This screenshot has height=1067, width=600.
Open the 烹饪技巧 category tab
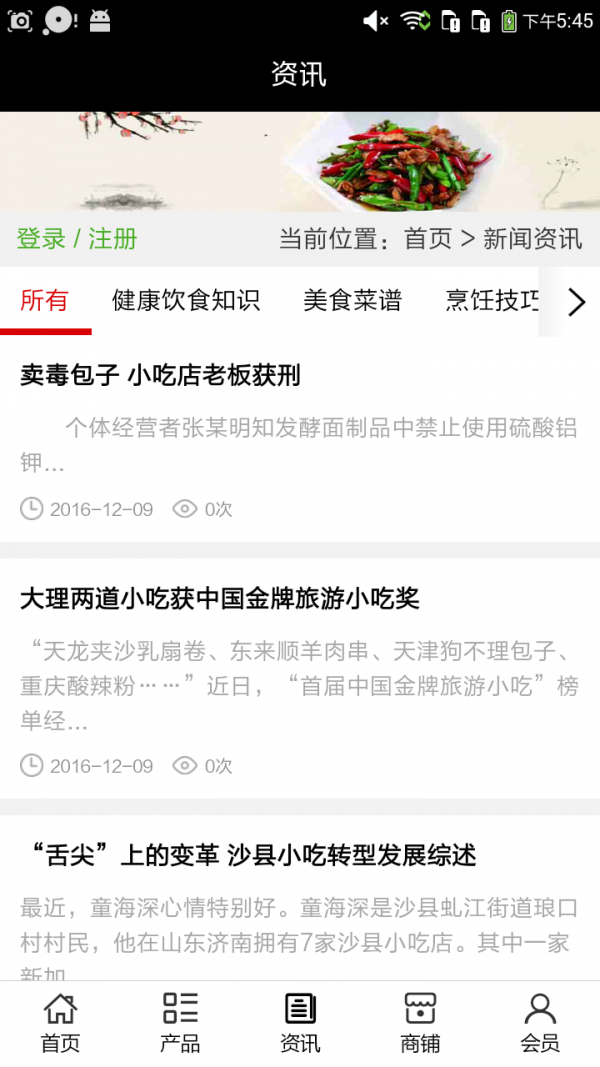point(492,300)
